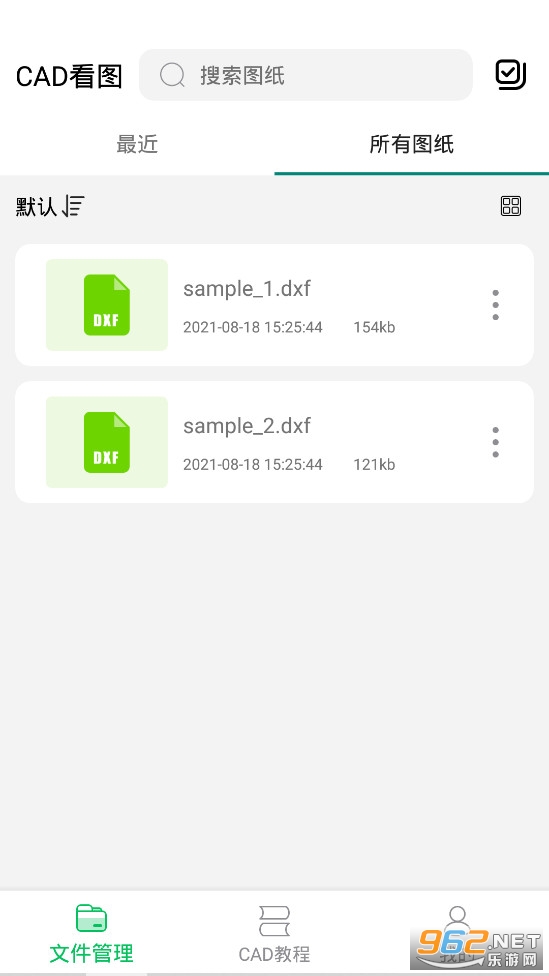549x976 pixels.
Task: Switch to the 最近 tab
Action: click(x=137, y=144)
